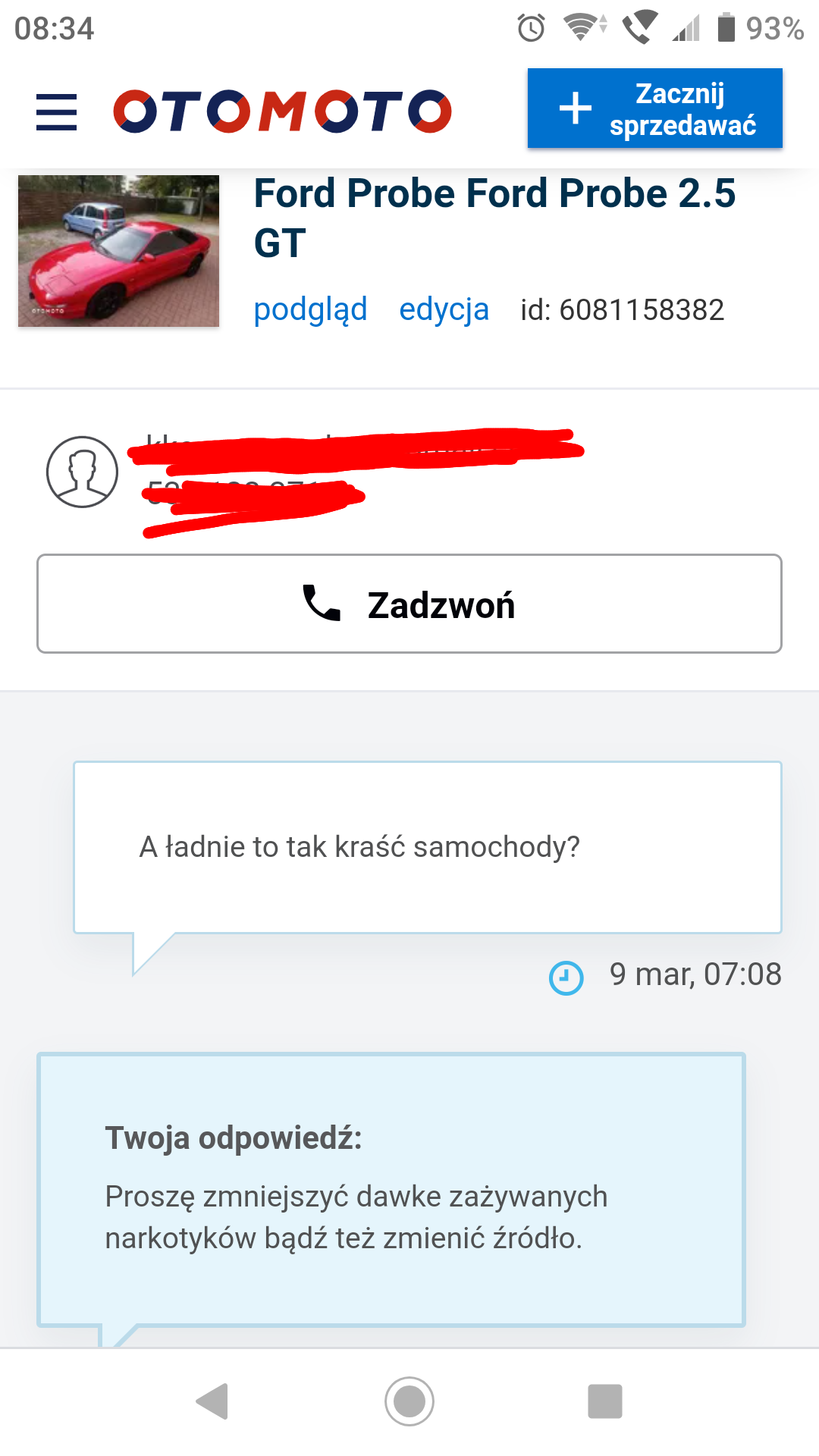Call the buyer with Zadzwoń
819x1456 pixels.
pyautogui.click(x=409, y=604)
